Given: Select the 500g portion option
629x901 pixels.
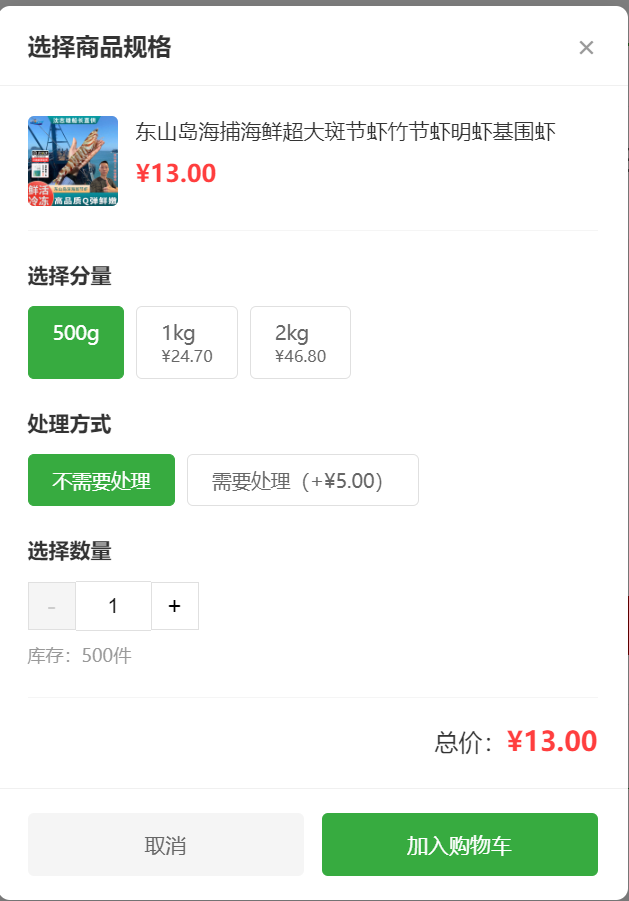Looking at the screenshot, I should pyautogui.click(x=76, y=342).
